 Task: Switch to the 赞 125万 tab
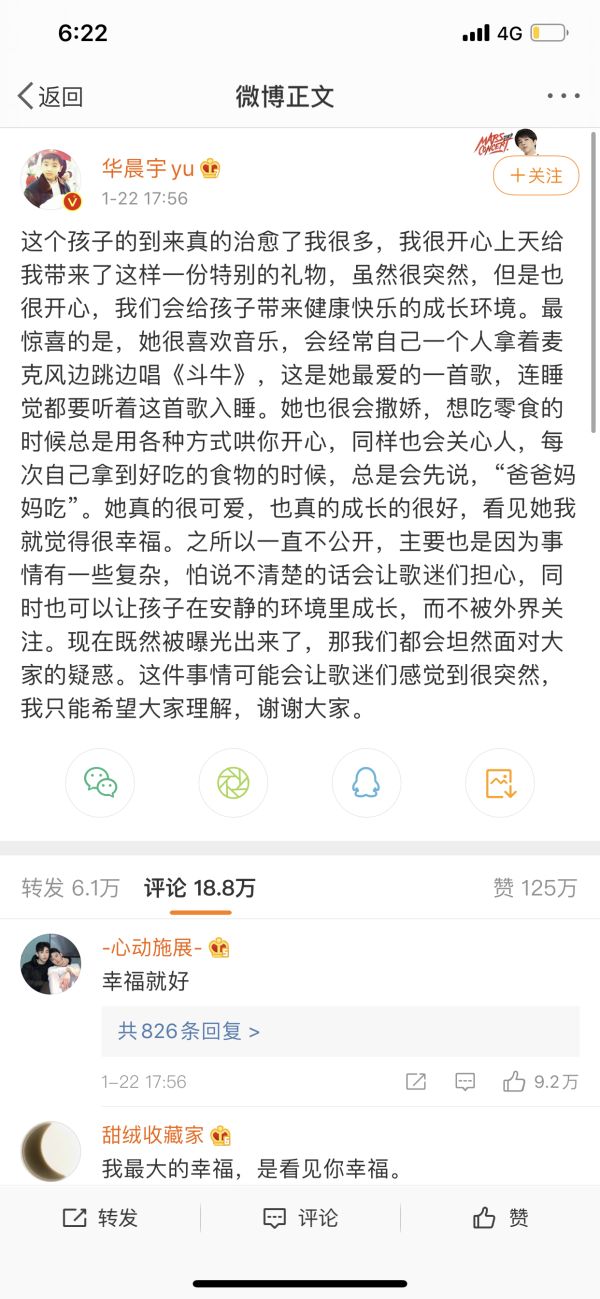pyautogui.click(x=535, y=888)
